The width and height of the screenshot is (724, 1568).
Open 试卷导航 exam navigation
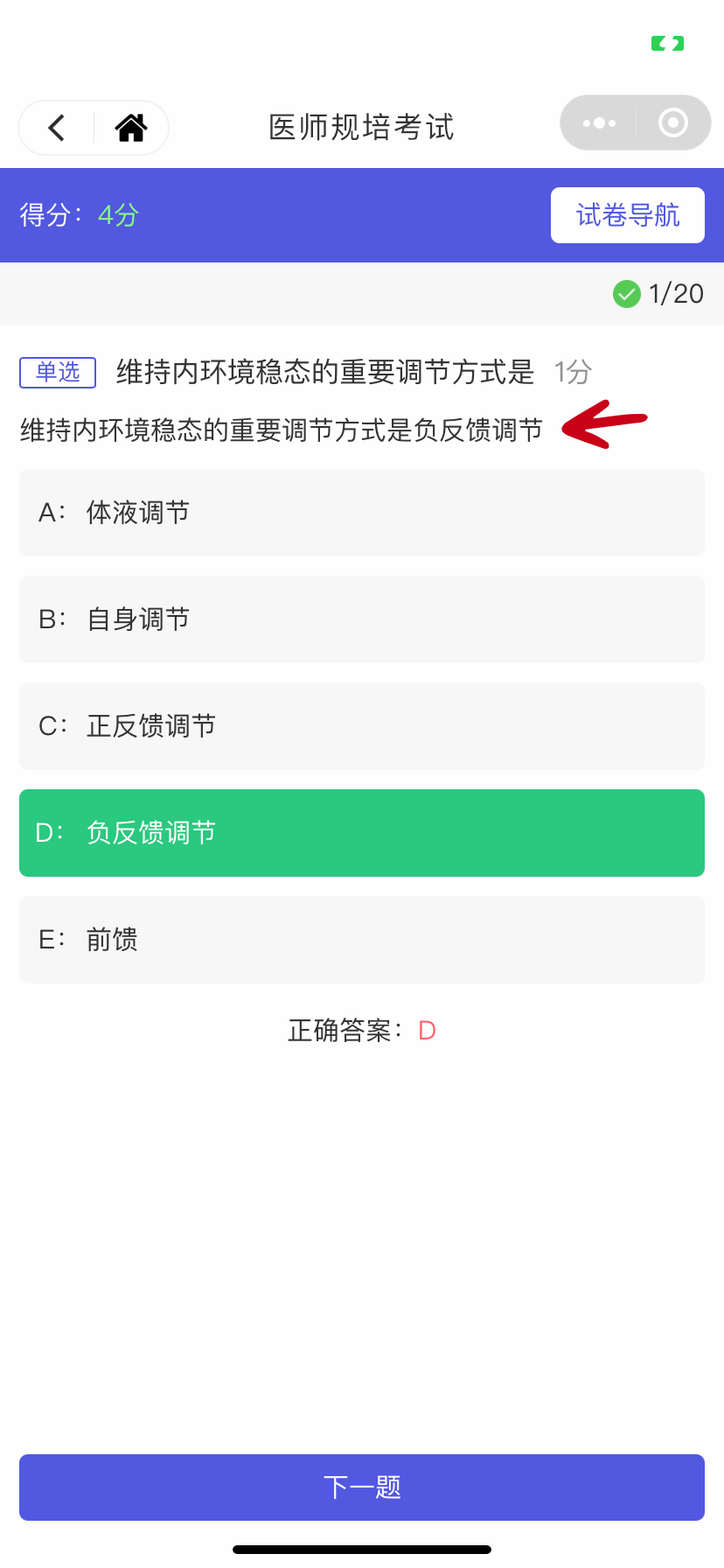pyautogui.click(x=627, y=215)
